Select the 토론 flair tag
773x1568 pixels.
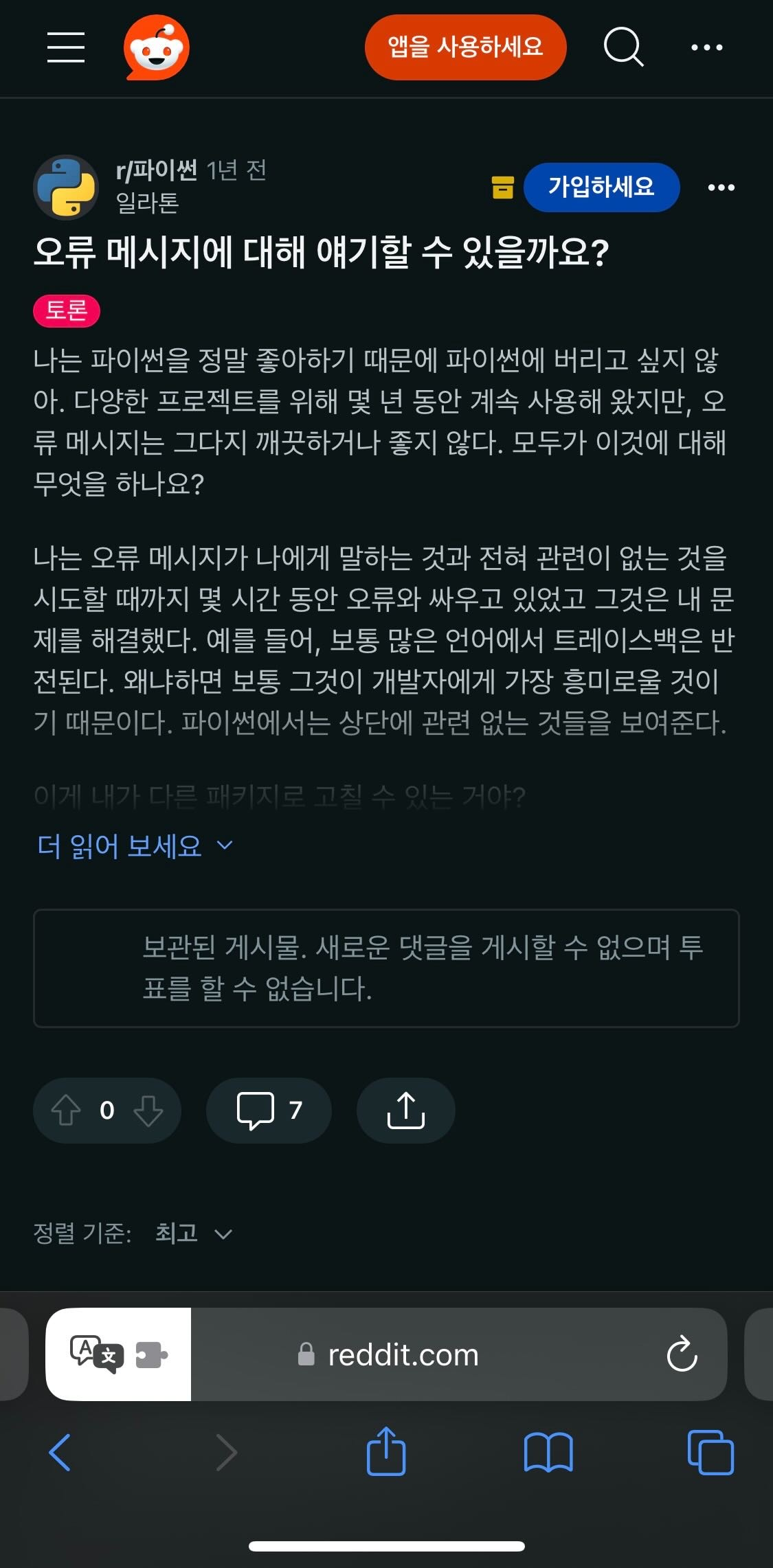[x=66, y=310]
